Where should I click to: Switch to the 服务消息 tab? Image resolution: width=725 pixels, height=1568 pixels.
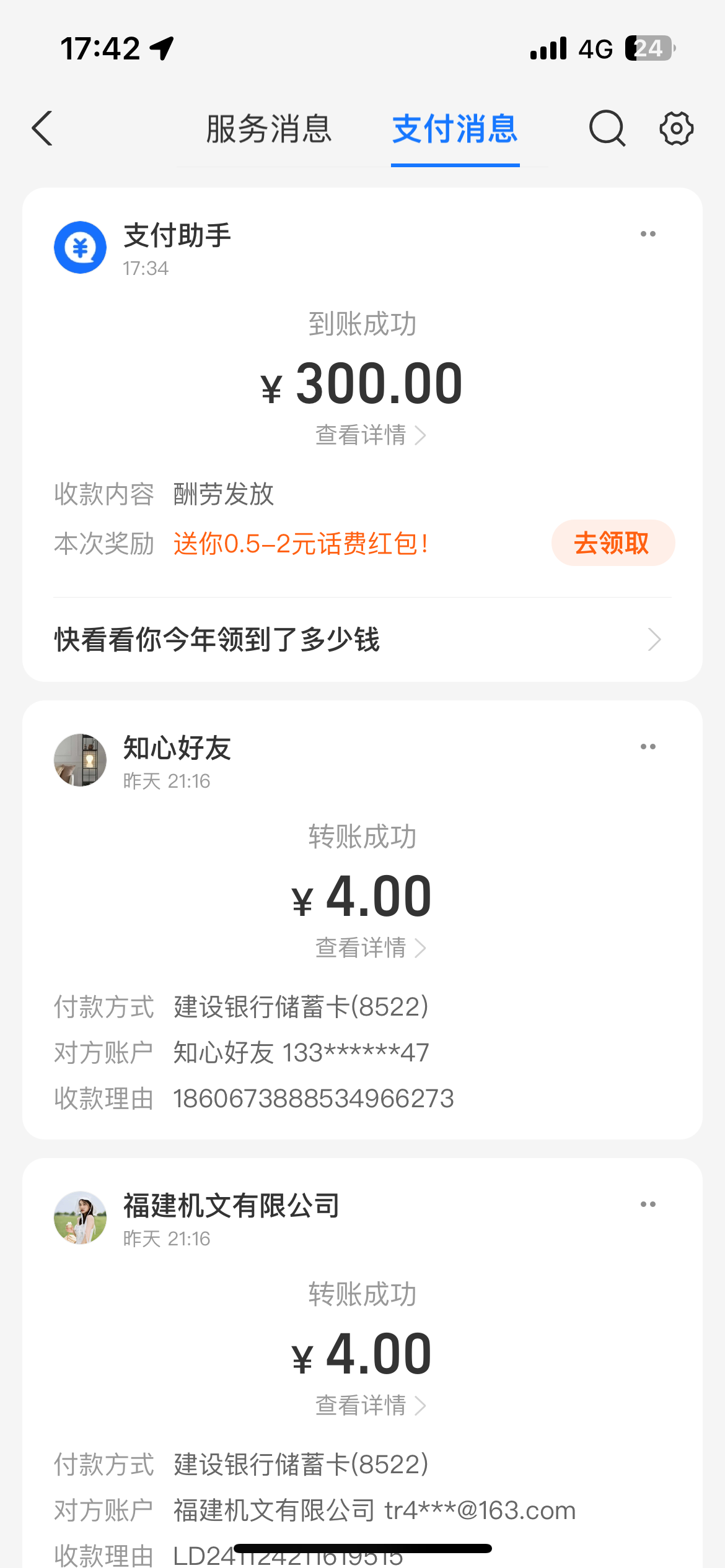pos(269,129)
